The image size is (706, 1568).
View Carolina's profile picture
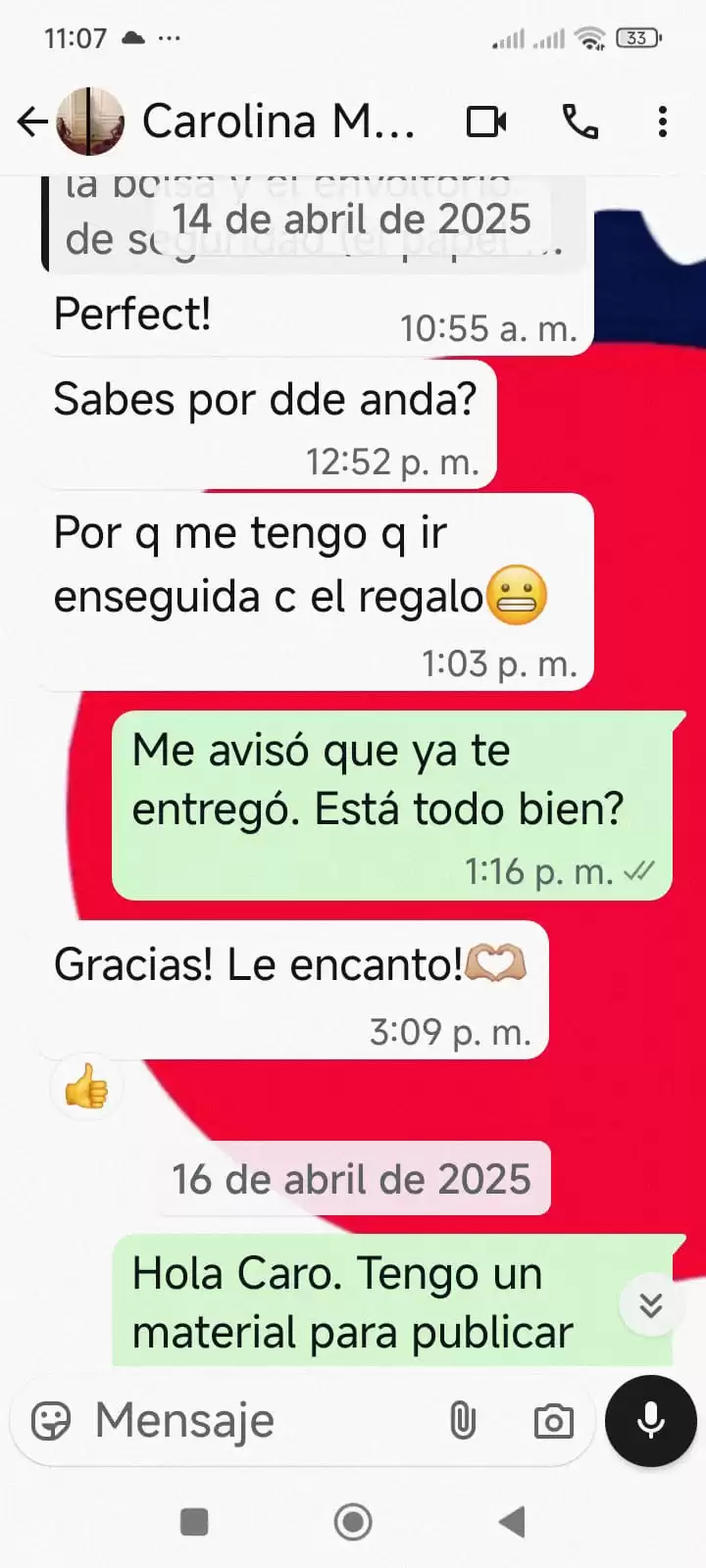[x=91, y=122]
